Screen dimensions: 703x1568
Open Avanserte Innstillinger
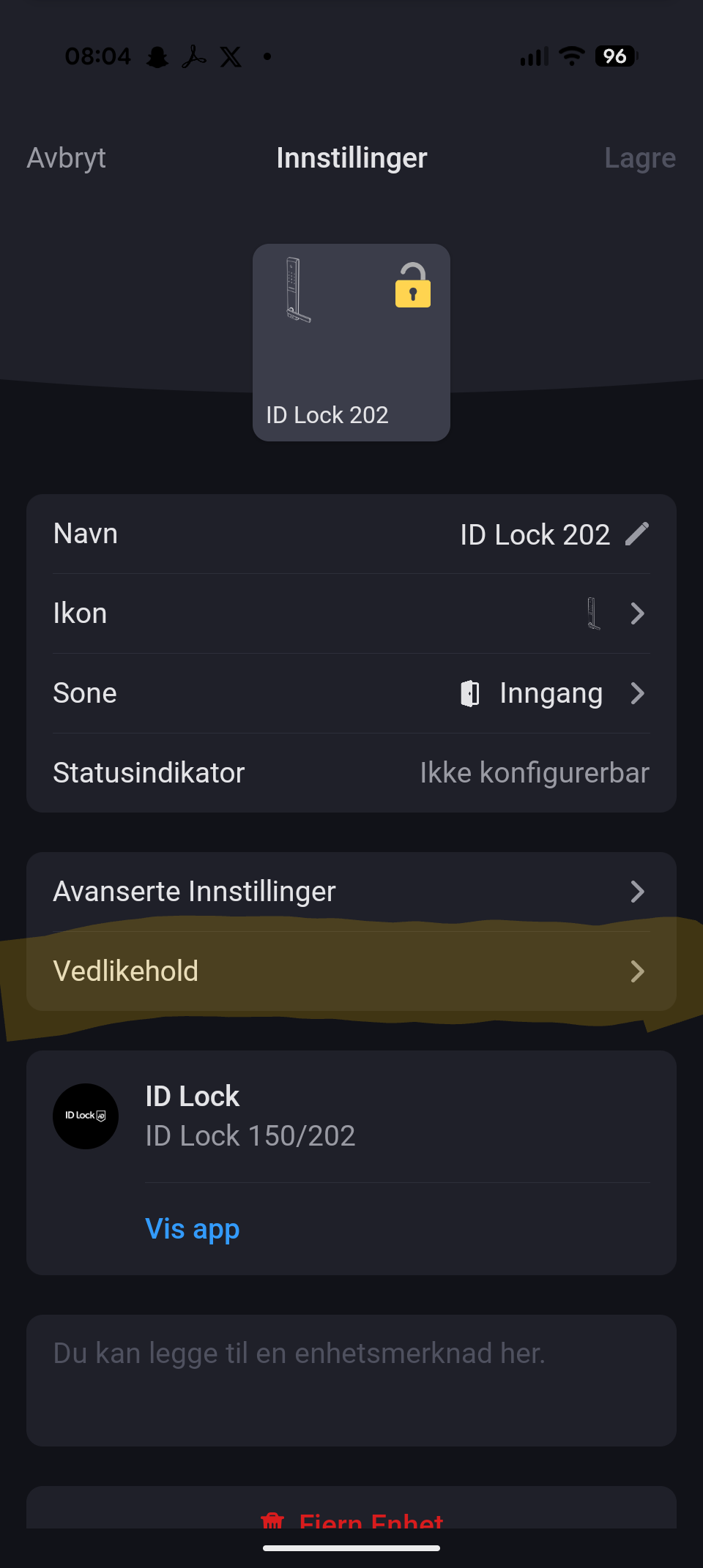[351, 892]
